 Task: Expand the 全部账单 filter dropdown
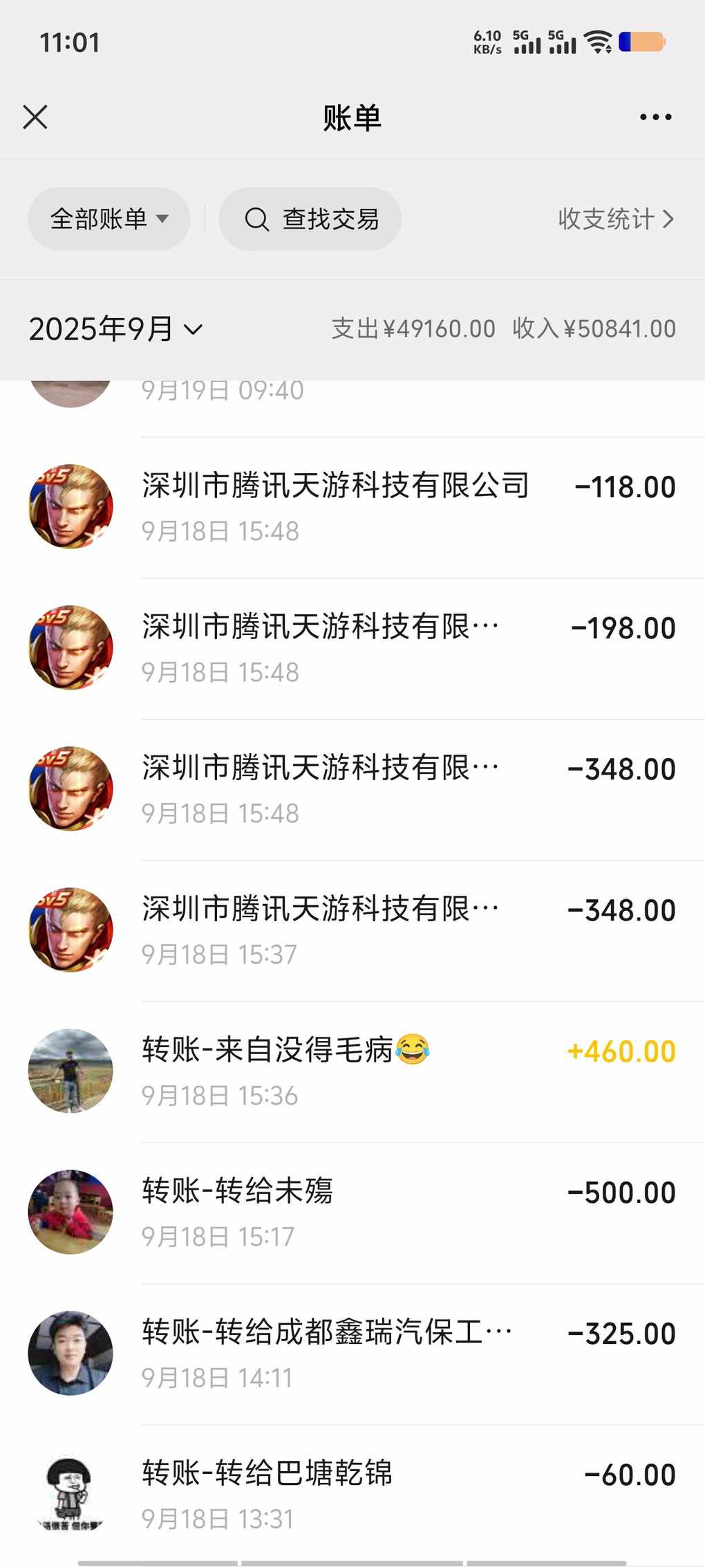[x=109, y=219]
